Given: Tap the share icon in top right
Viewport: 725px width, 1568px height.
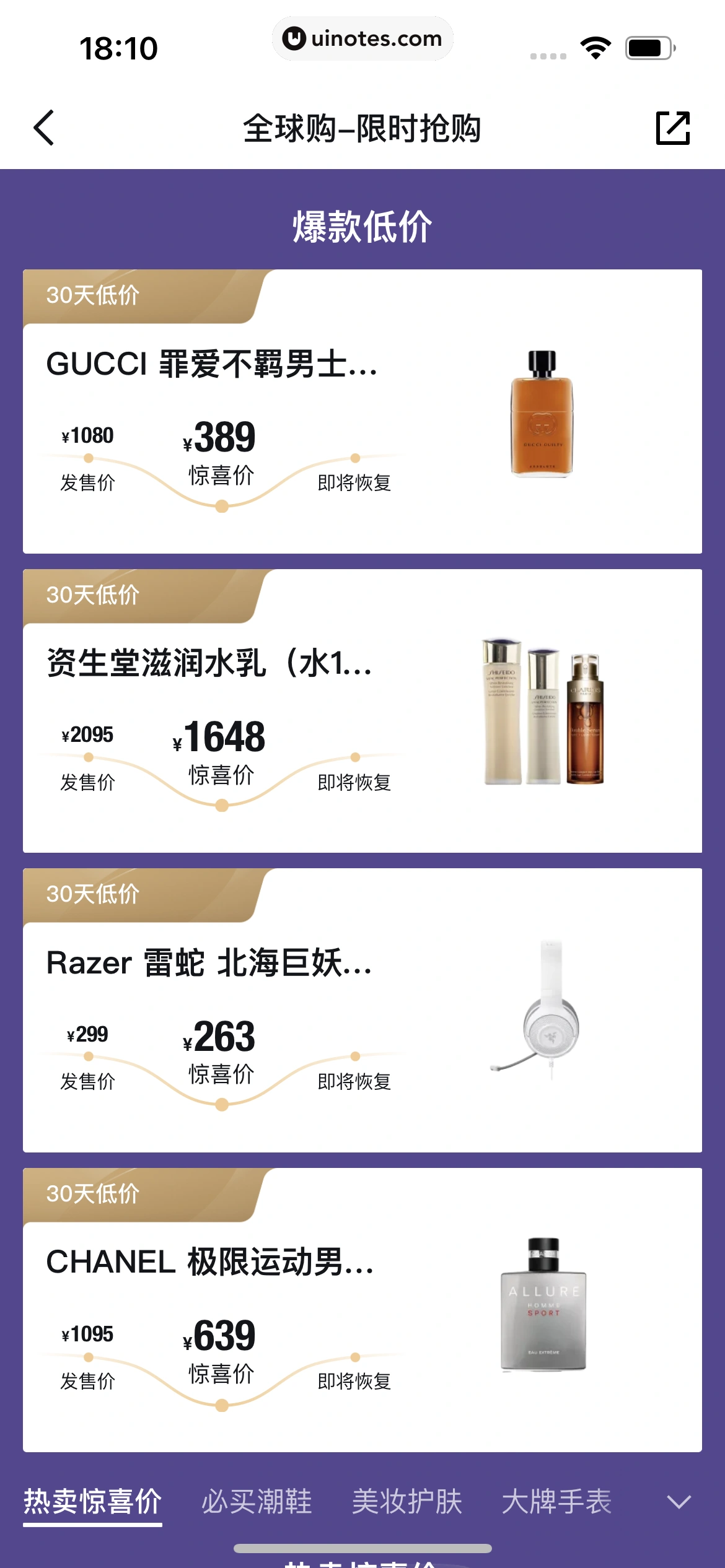Looking at the screenshot, I should (x=674, y=129).
